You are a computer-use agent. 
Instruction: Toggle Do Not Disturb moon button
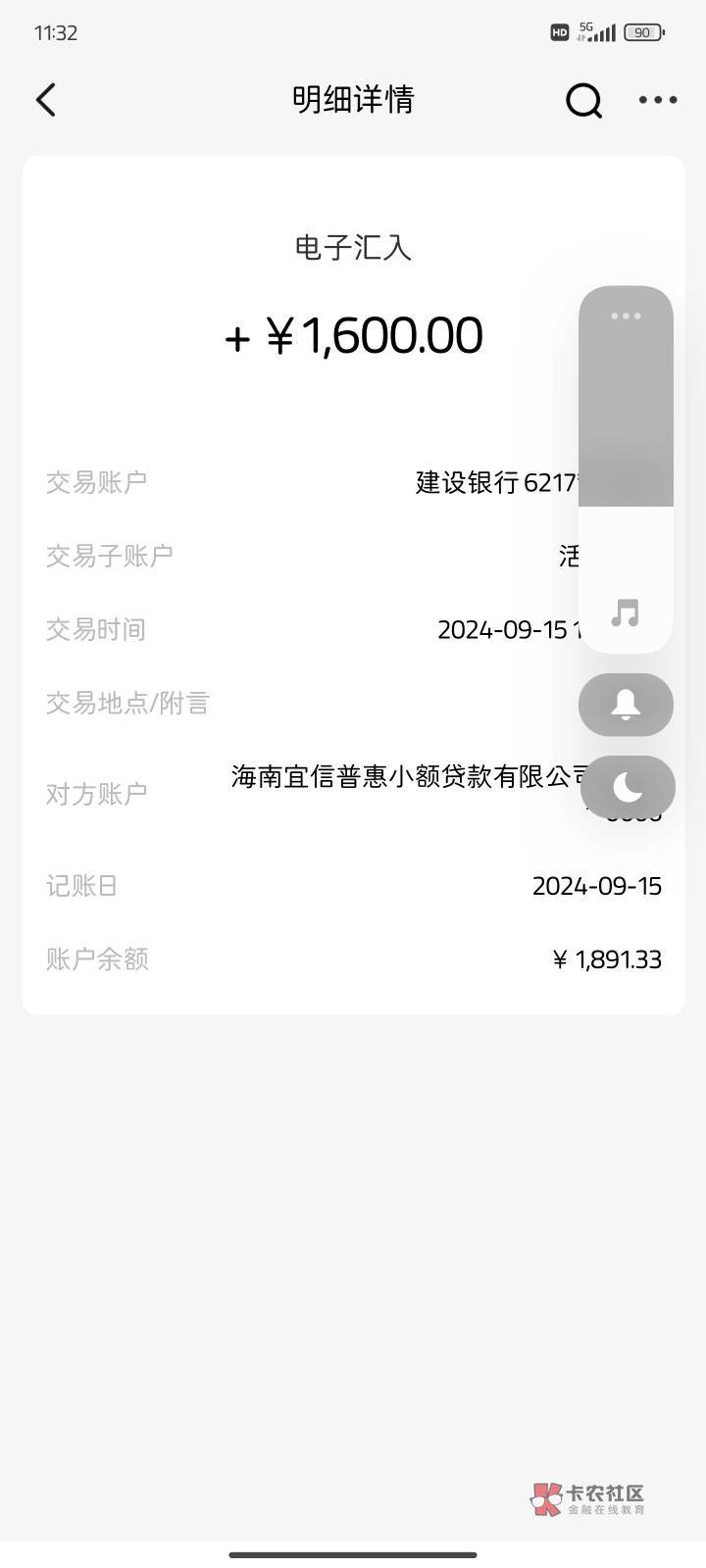[x=626, y=786]
